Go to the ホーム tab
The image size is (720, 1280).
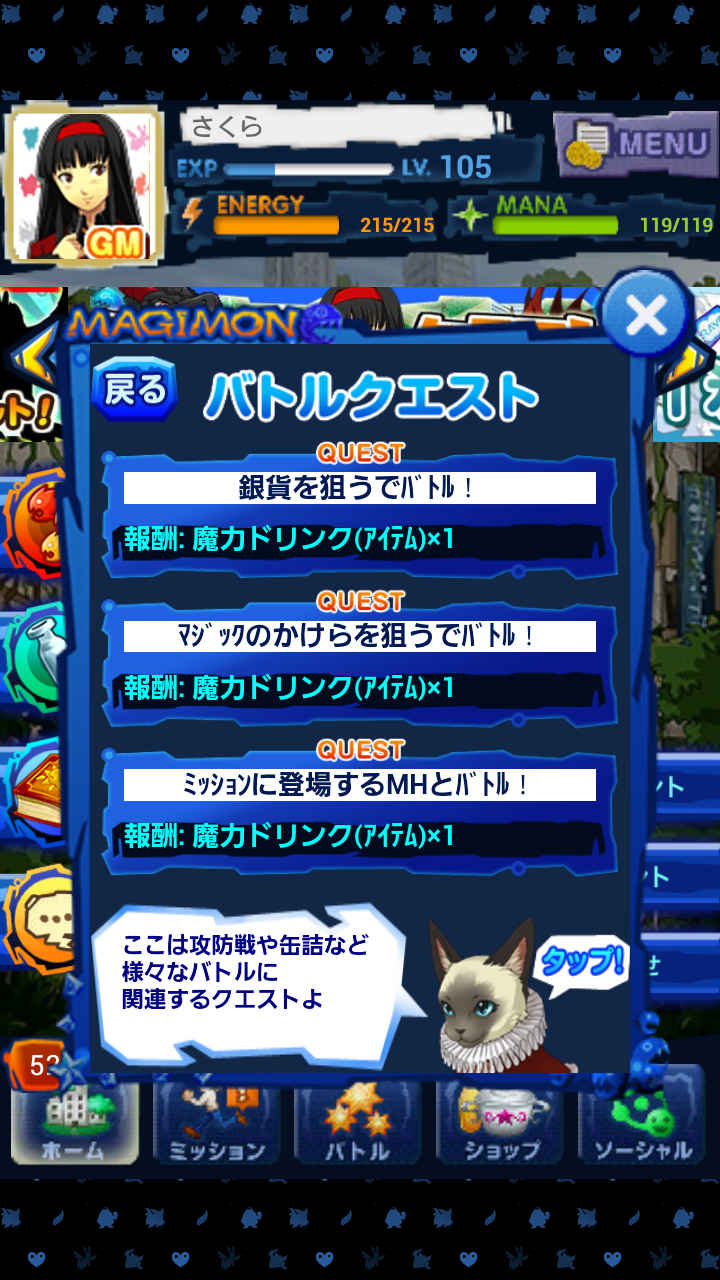click(74, 1123)
